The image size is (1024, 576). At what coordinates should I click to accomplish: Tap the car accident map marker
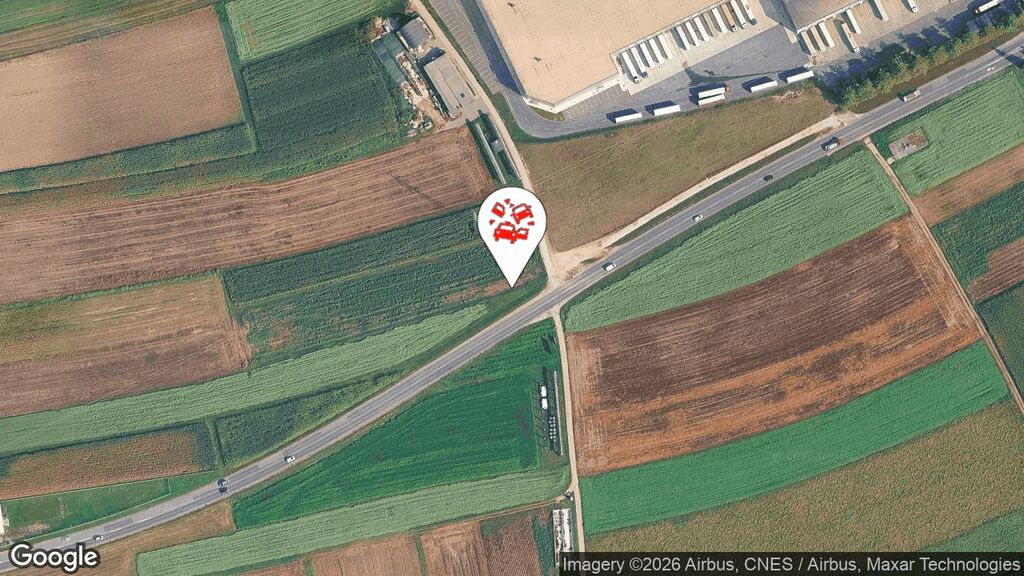click(x=512, y=224)
